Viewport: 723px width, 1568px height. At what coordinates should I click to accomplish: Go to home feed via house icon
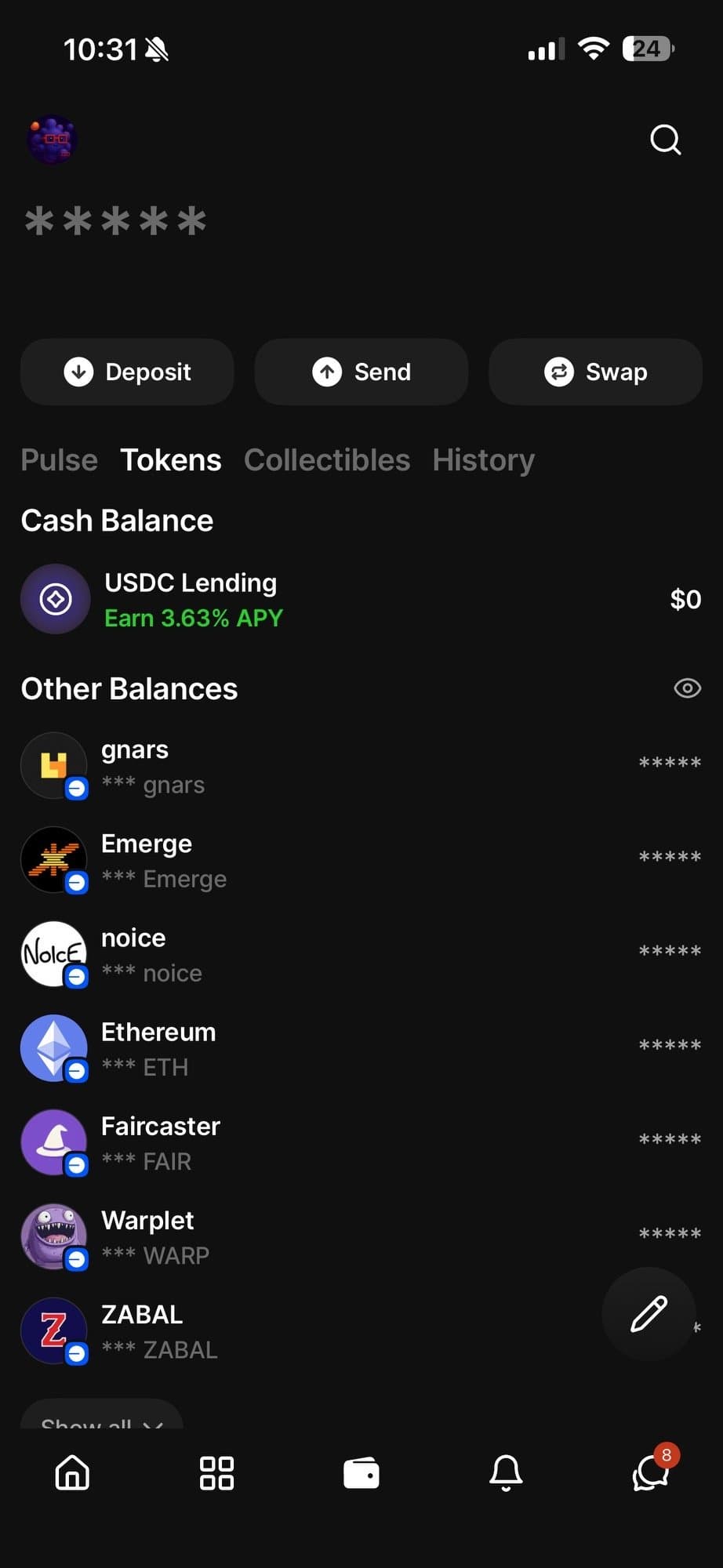pyautogui.click(x=72, y=1472)
